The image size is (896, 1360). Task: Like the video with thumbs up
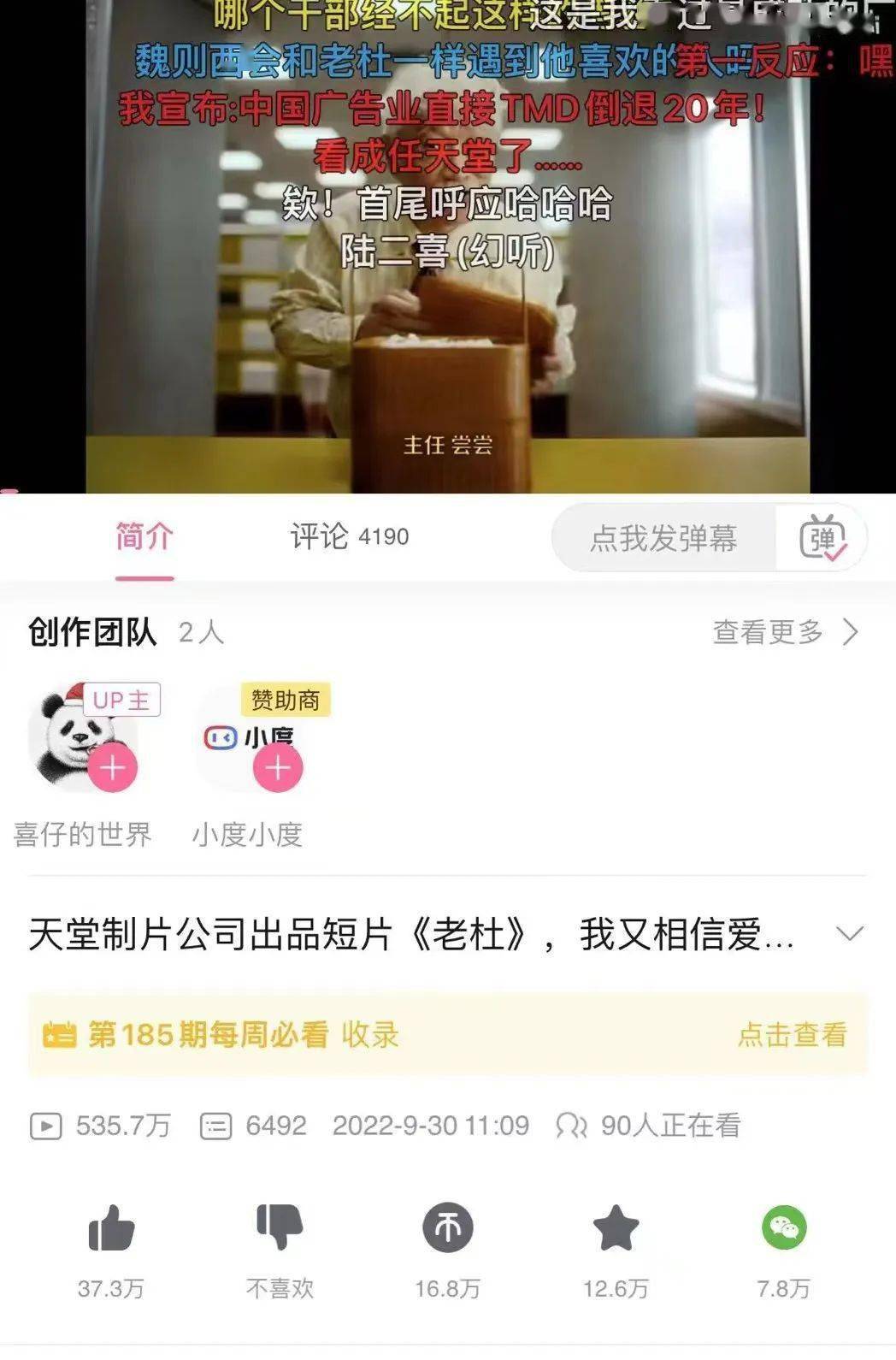coord(111,1229)
